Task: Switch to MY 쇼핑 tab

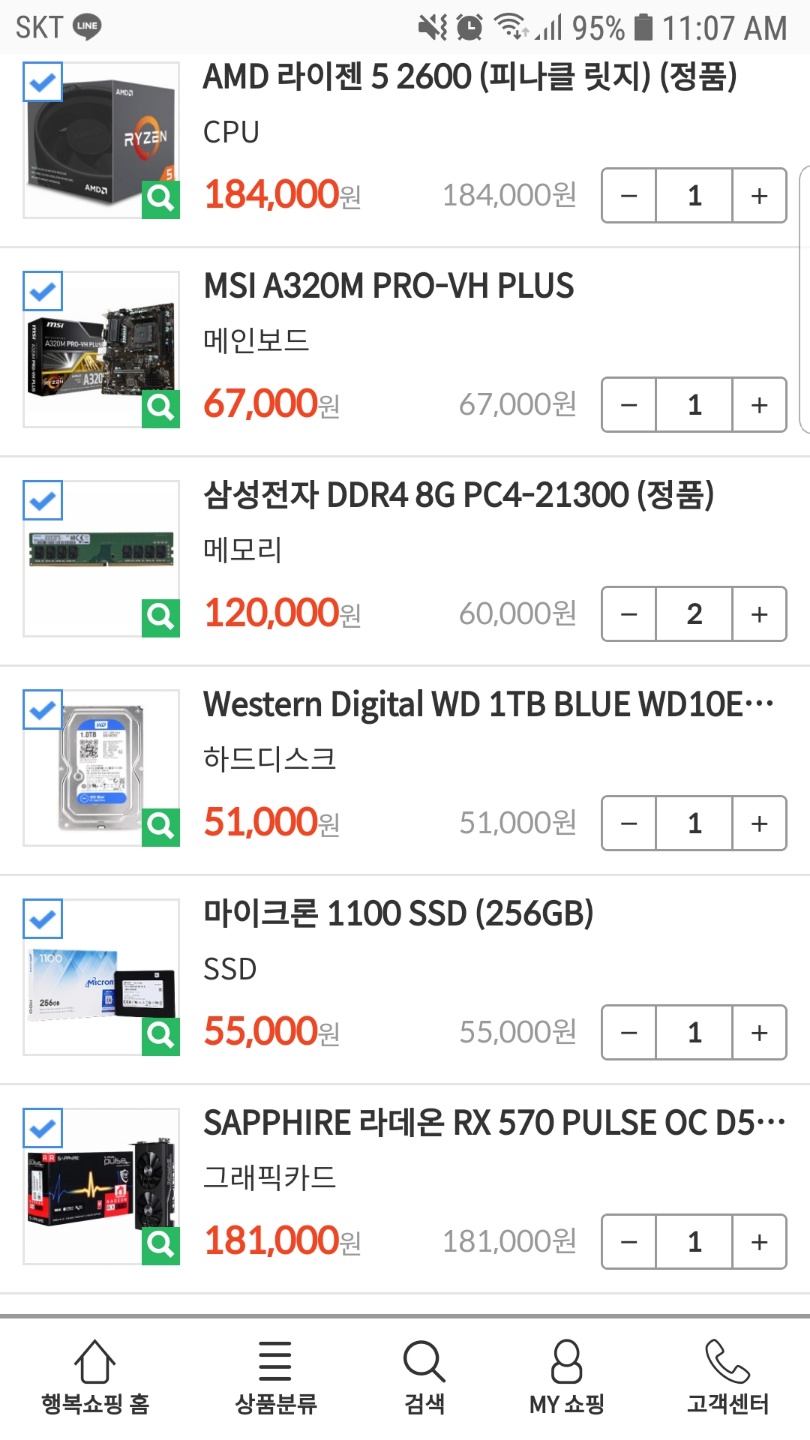Action: 566,1378
